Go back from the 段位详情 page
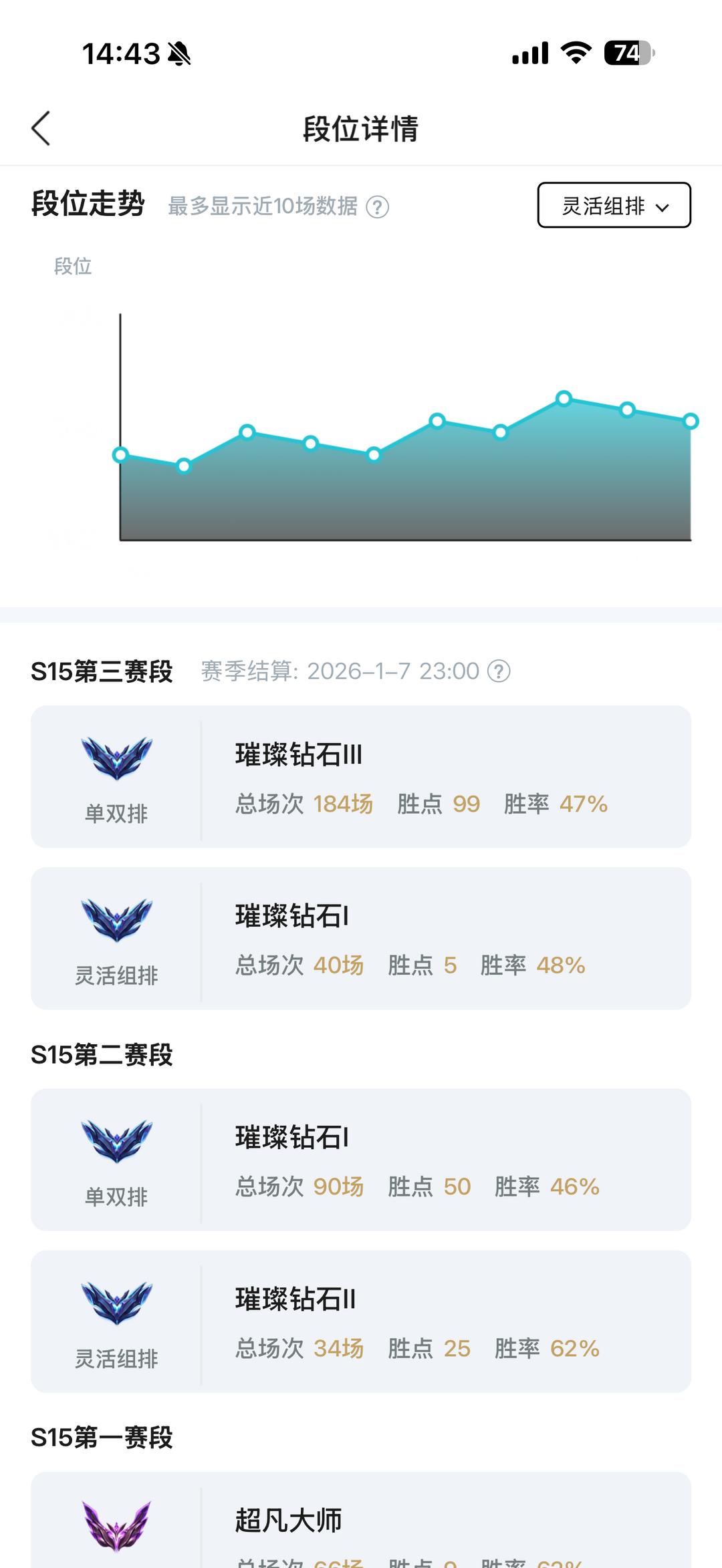 tap(41, 128)
